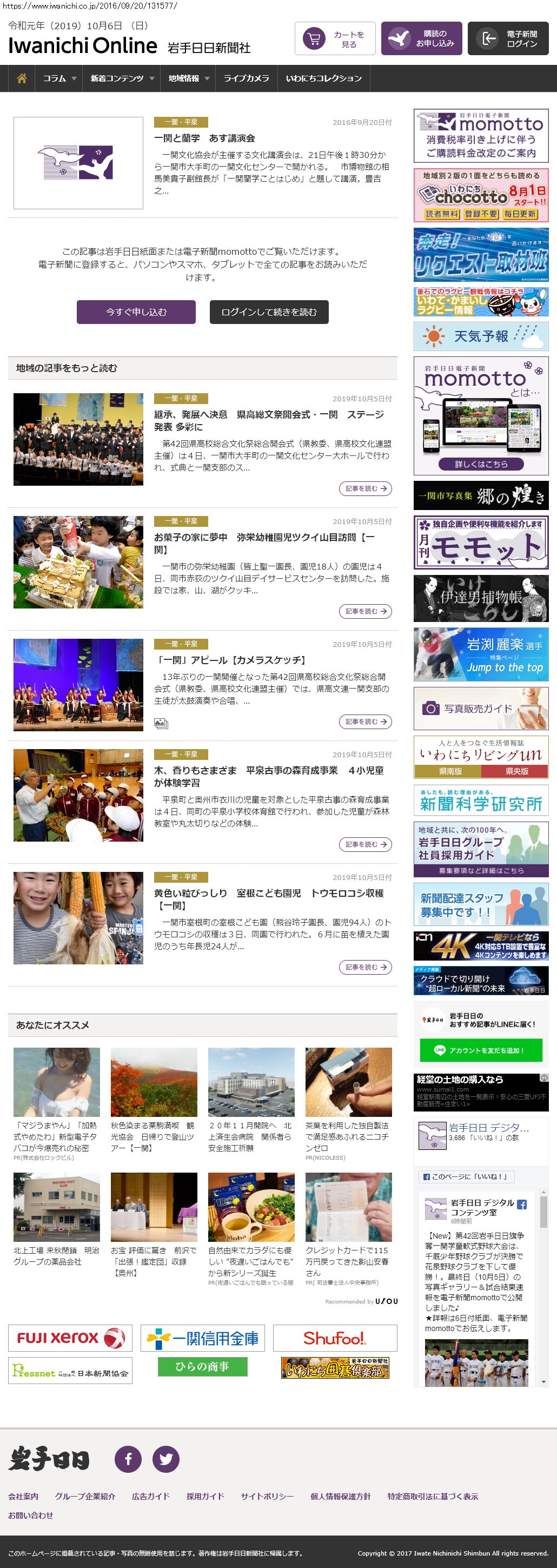This screenshot has height=1568, width=557.
Task: Open the recommended 秋色染まる栗駒満喫 article
Action: tap(154, 1136)
